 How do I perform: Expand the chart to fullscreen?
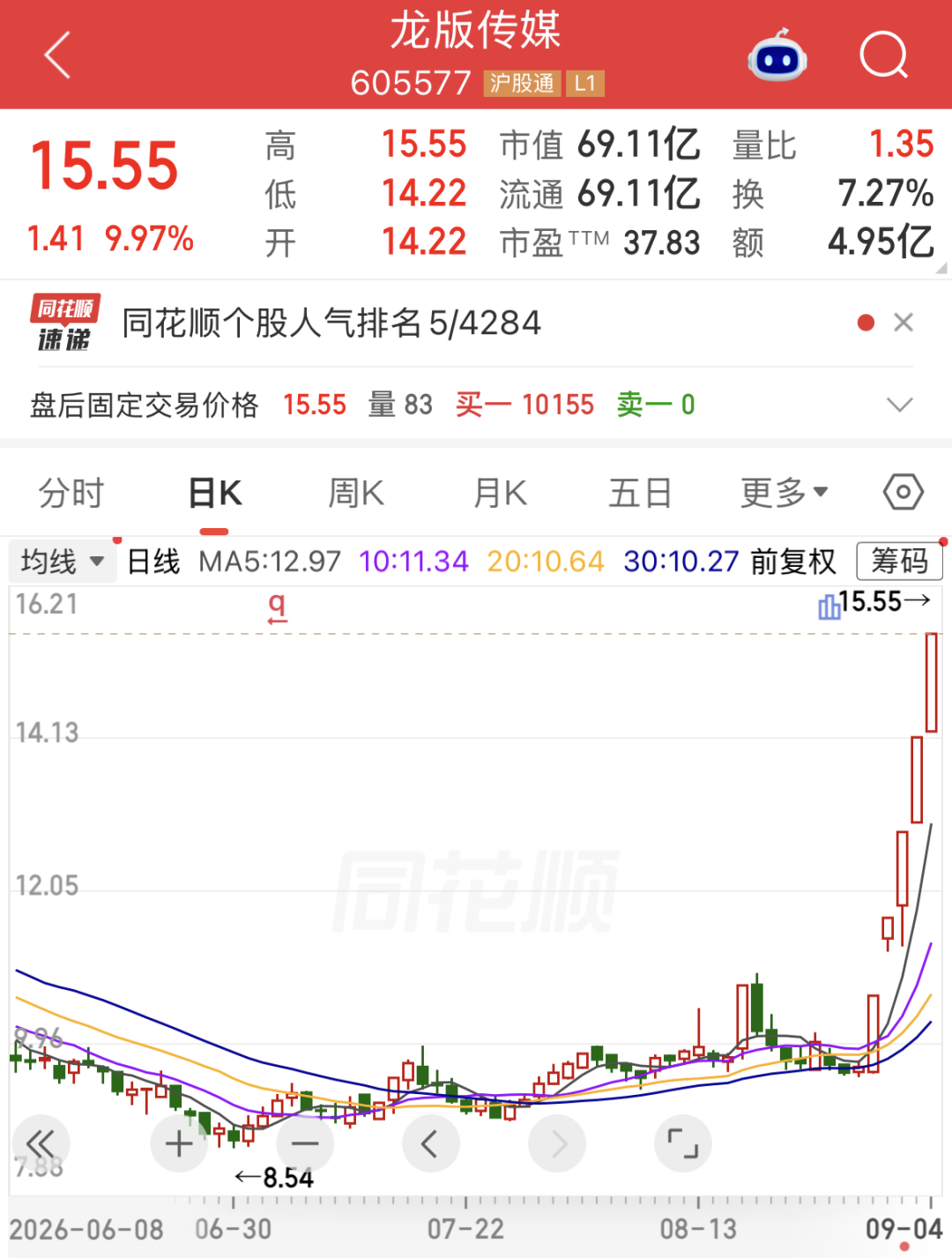[683, 1144]
